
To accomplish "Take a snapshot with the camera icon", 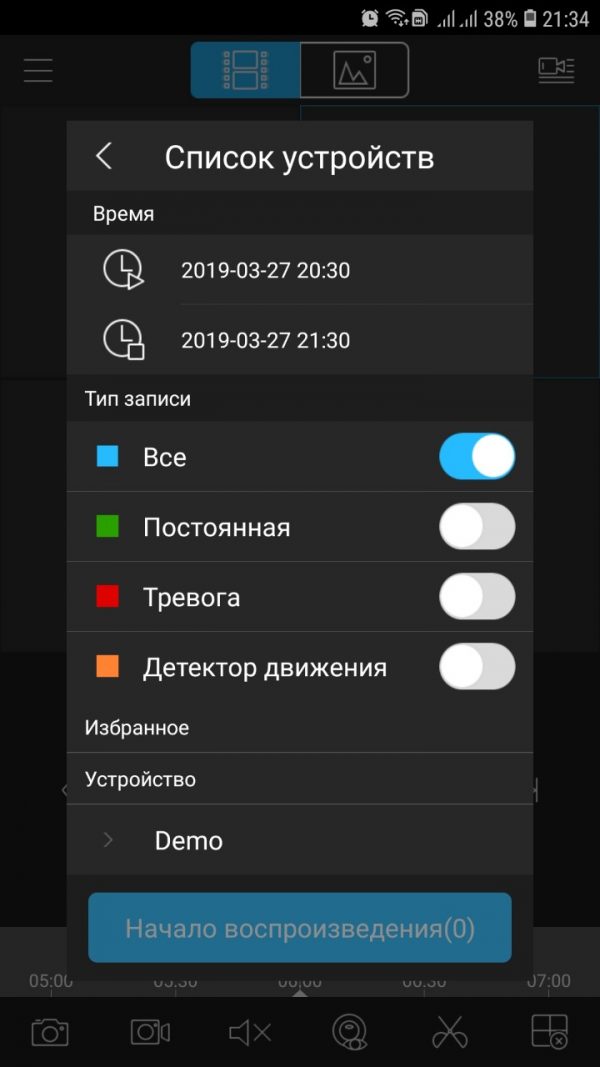I will (50, 1032).
